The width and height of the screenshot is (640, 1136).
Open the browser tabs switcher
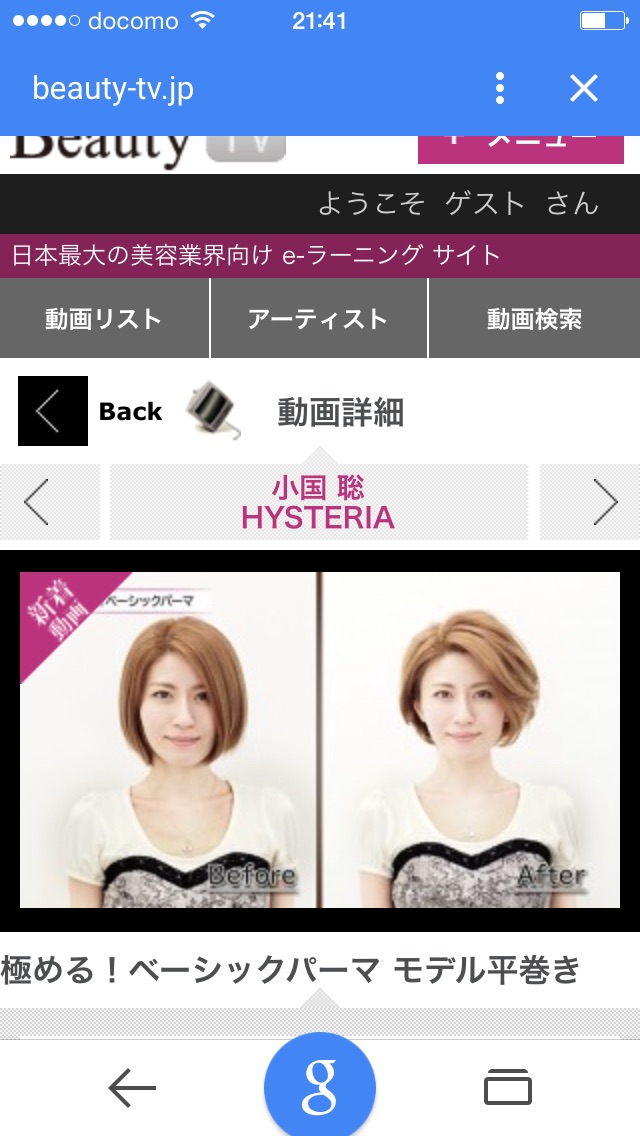point(507,1088)
